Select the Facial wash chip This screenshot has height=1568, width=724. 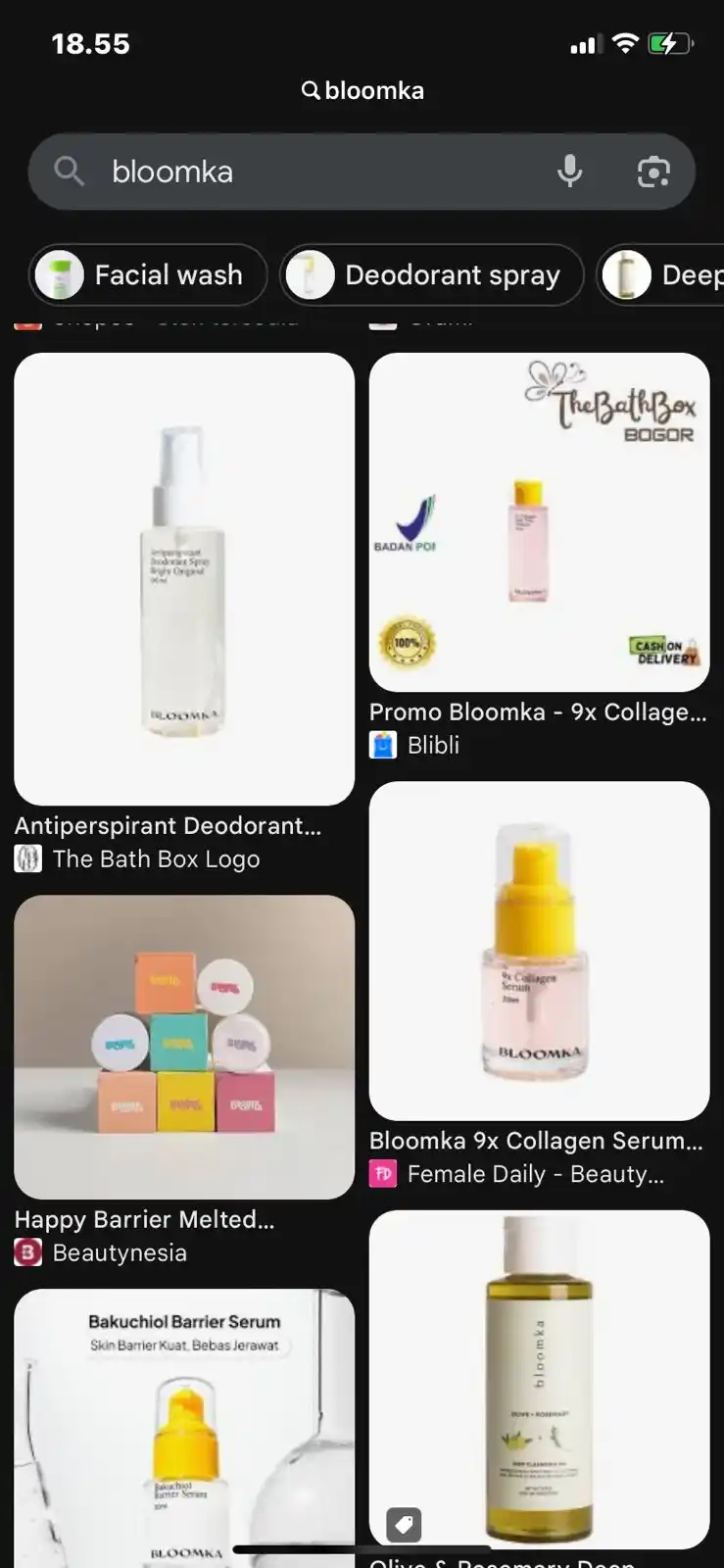(x=149, y=275)
